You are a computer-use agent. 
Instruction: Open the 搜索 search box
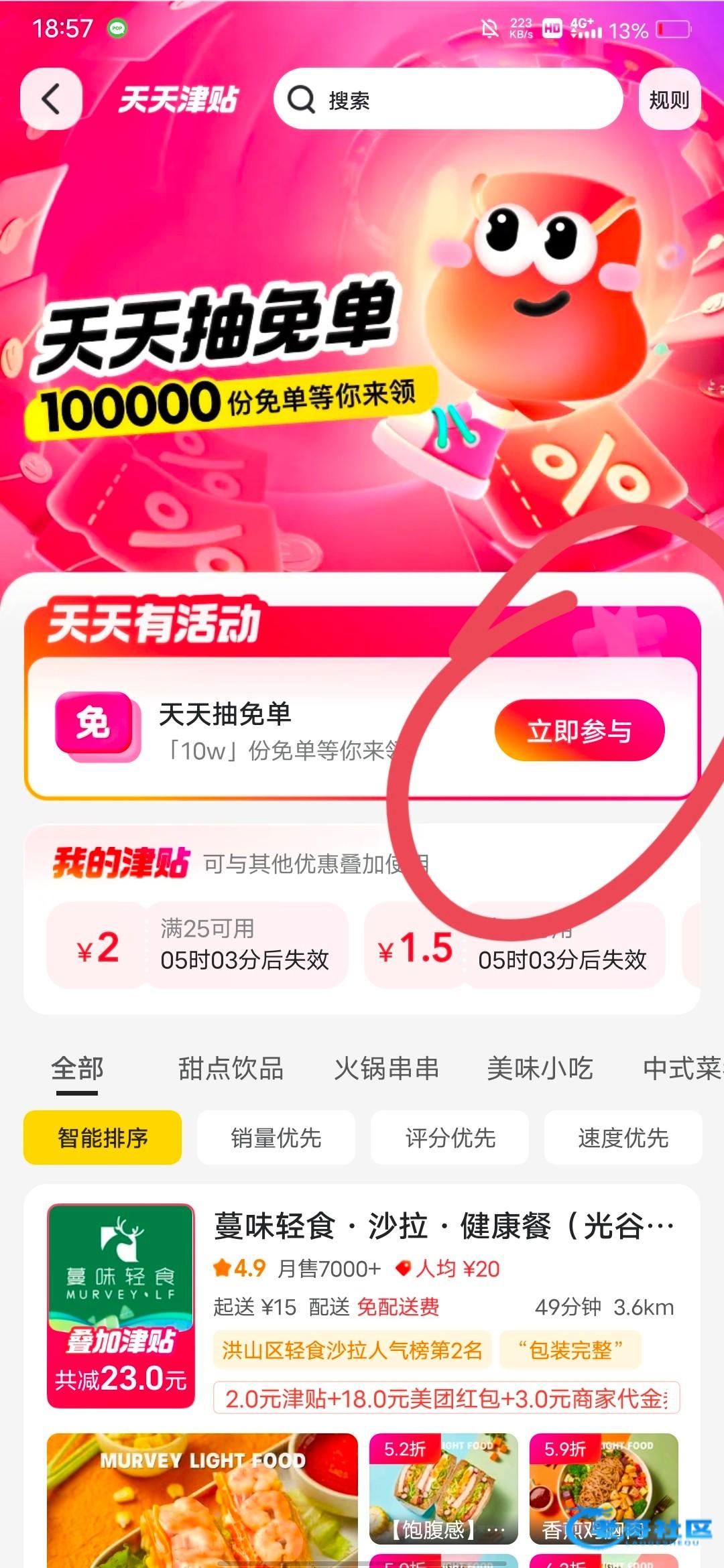tap(448, 99)
